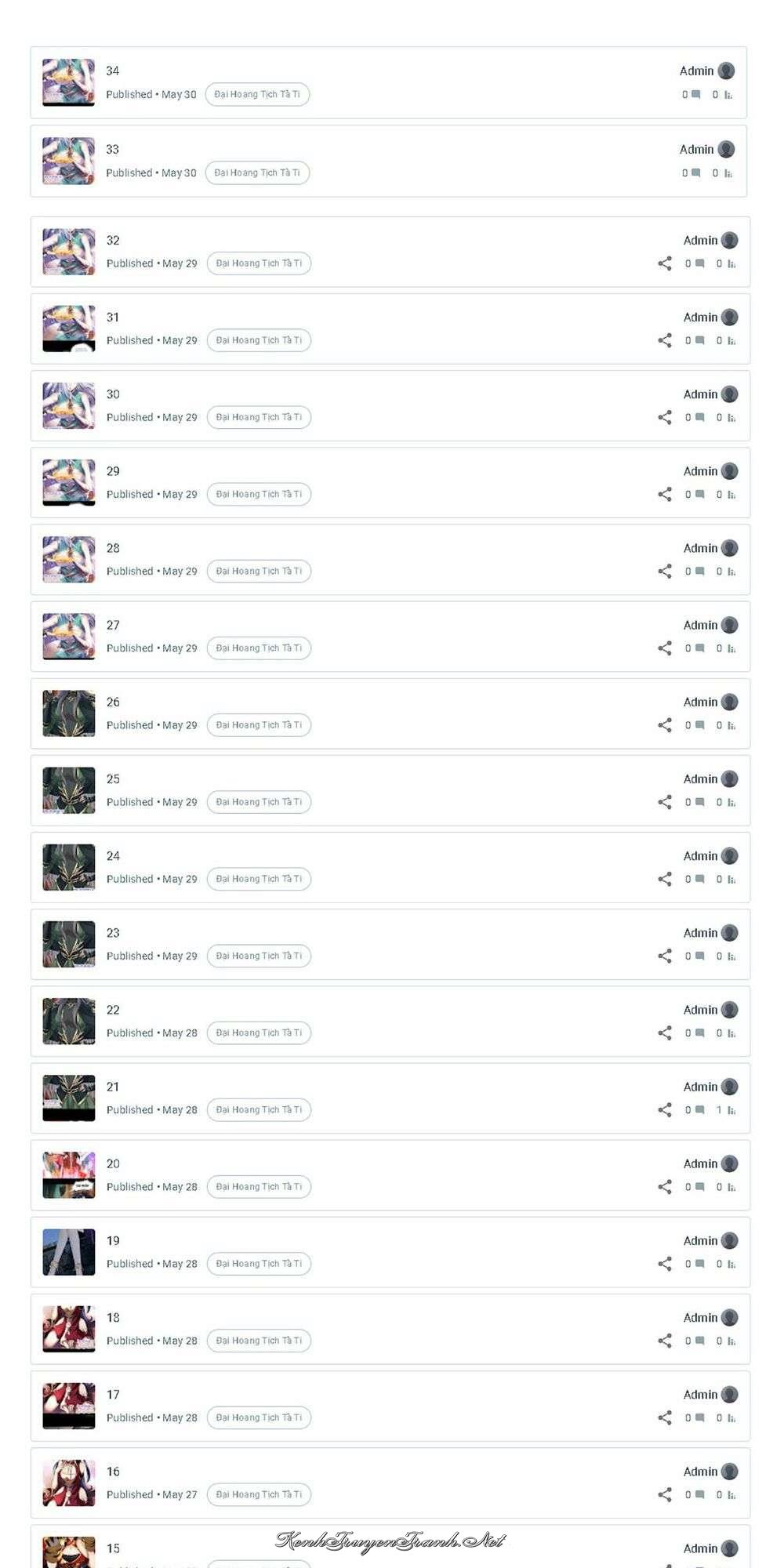Share post 16
This screenshot has height=1568, width=784.
[x=665, y=1494]
